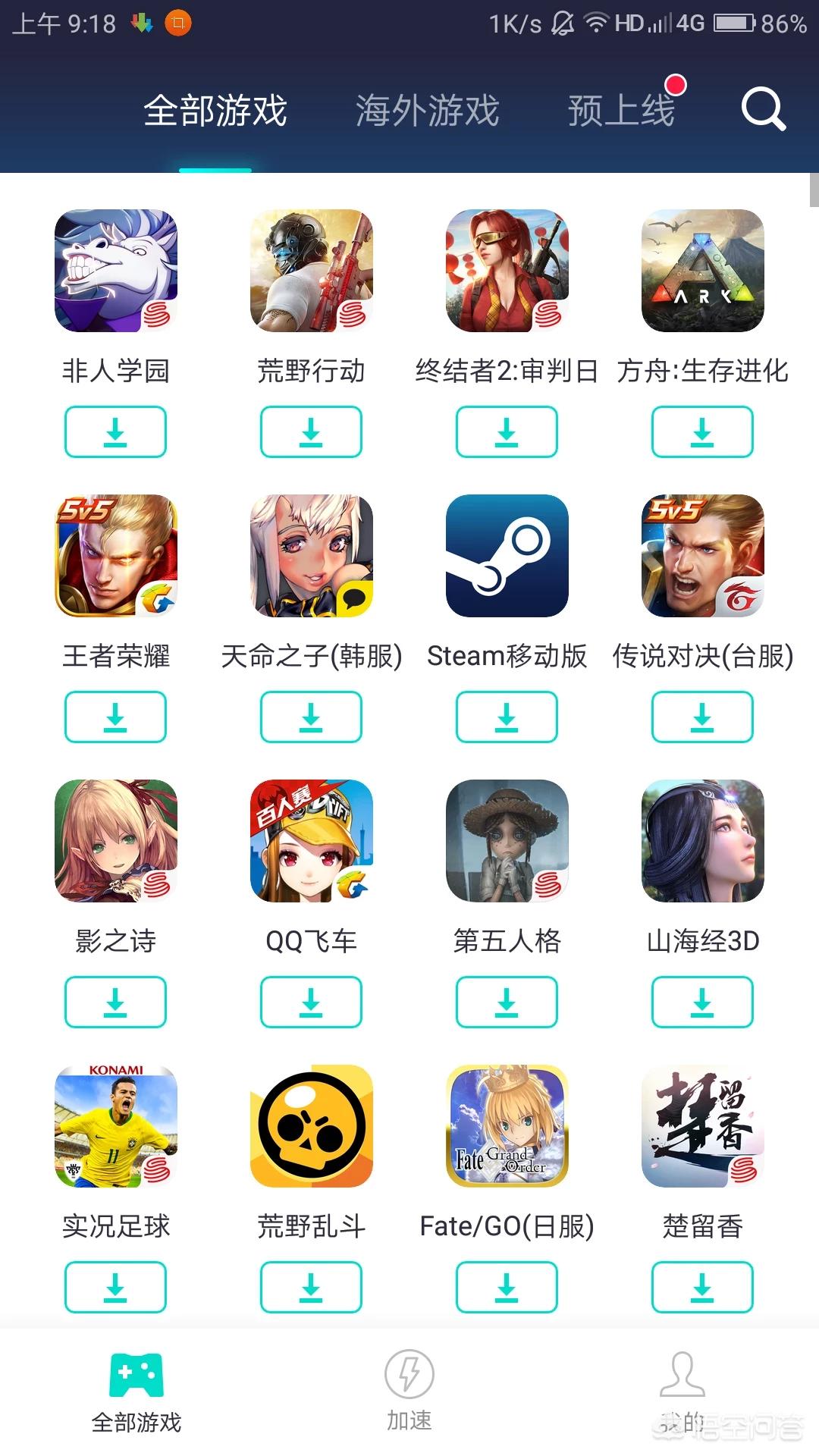Open the 天命之子(韩服) game icon
Image resolution: width=819 pixels, height=1456 pixels.
click(311, 556)
